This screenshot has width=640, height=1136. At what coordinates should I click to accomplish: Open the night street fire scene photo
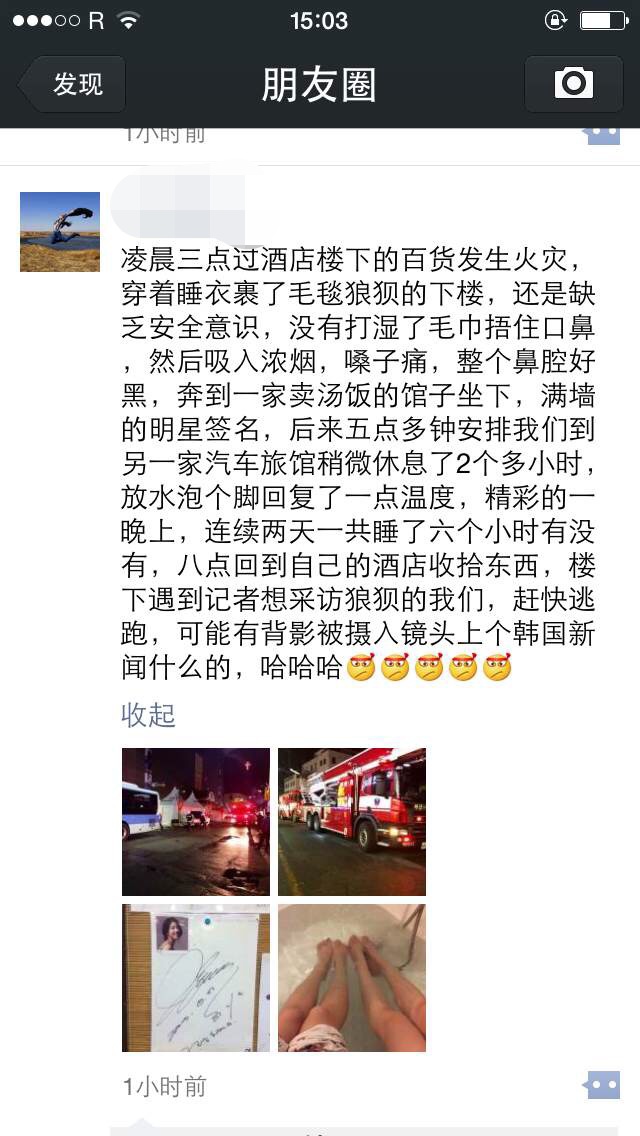point(196,821)
